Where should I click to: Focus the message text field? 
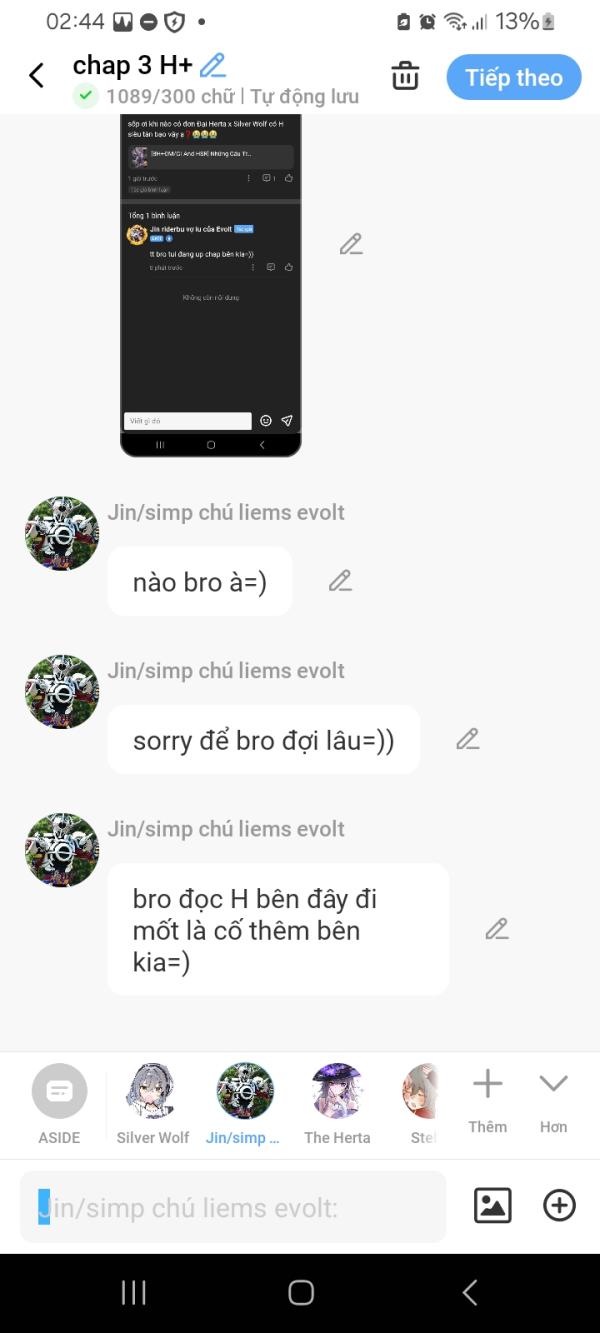[233, 1207]
